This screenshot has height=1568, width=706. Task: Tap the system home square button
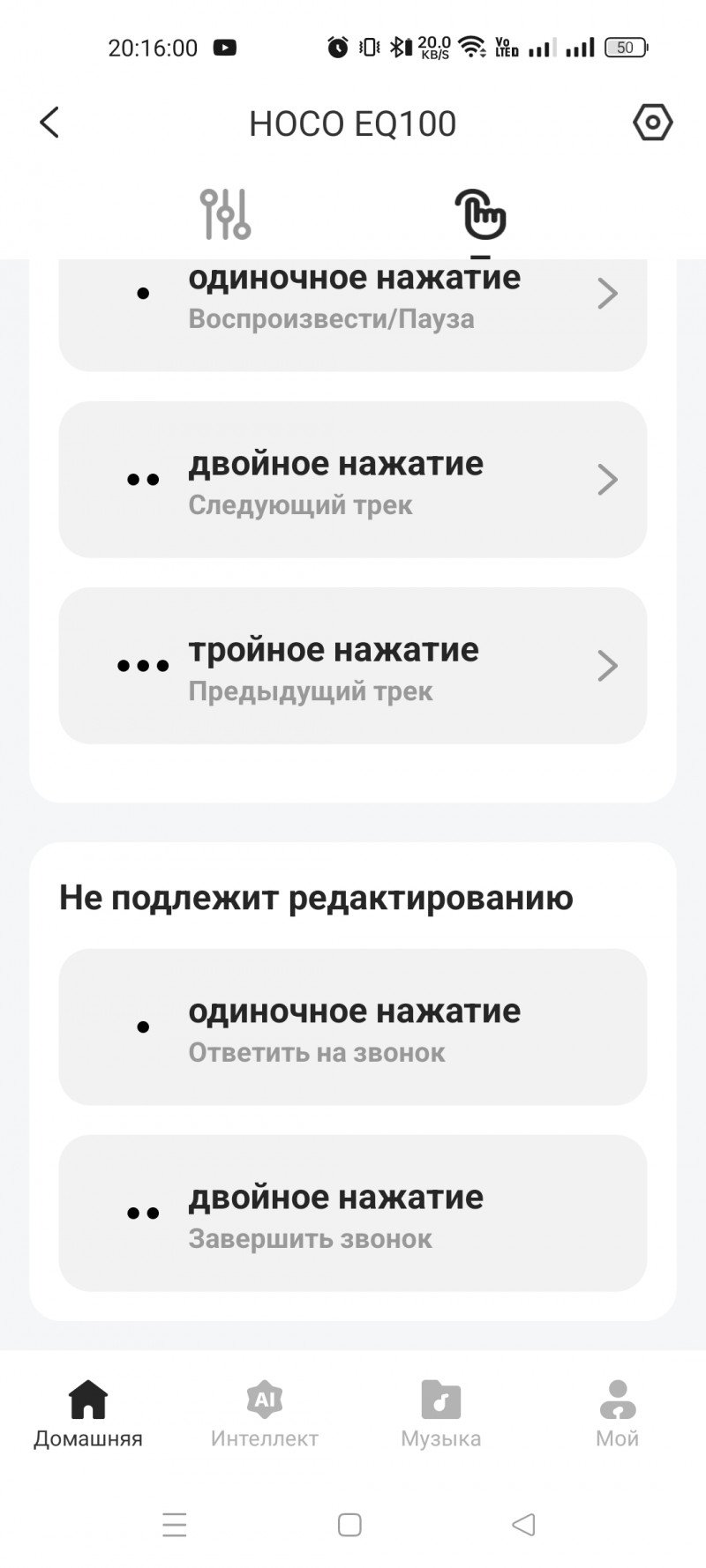(350, 1524)
